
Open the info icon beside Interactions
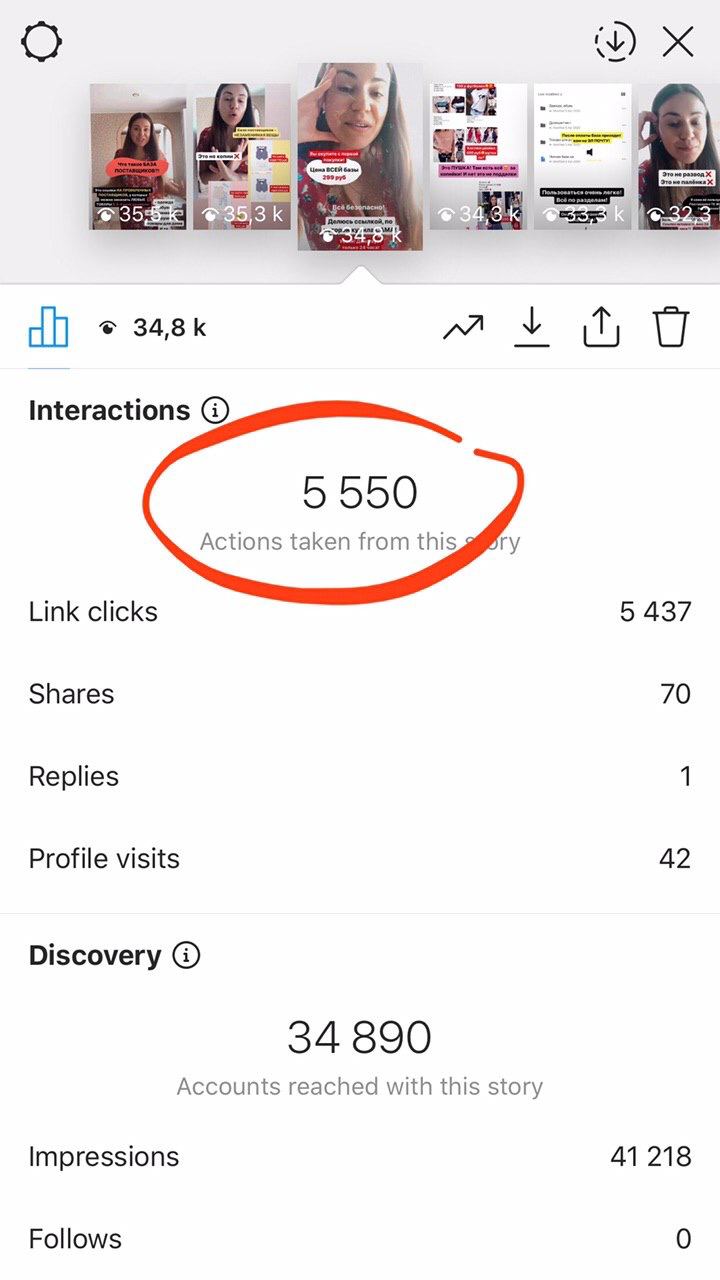coord(214,410)
